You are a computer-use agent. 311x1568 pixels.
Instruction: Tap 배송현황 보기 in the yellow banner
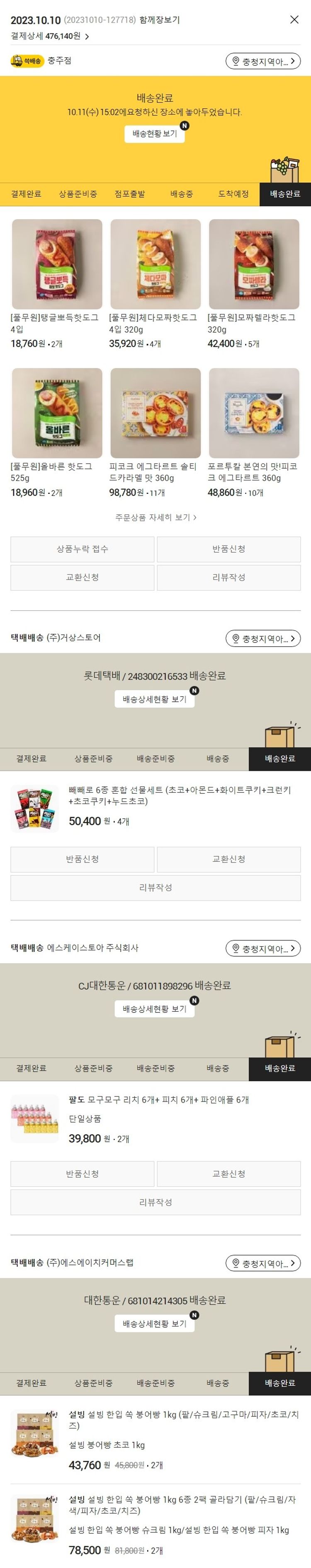154,133
